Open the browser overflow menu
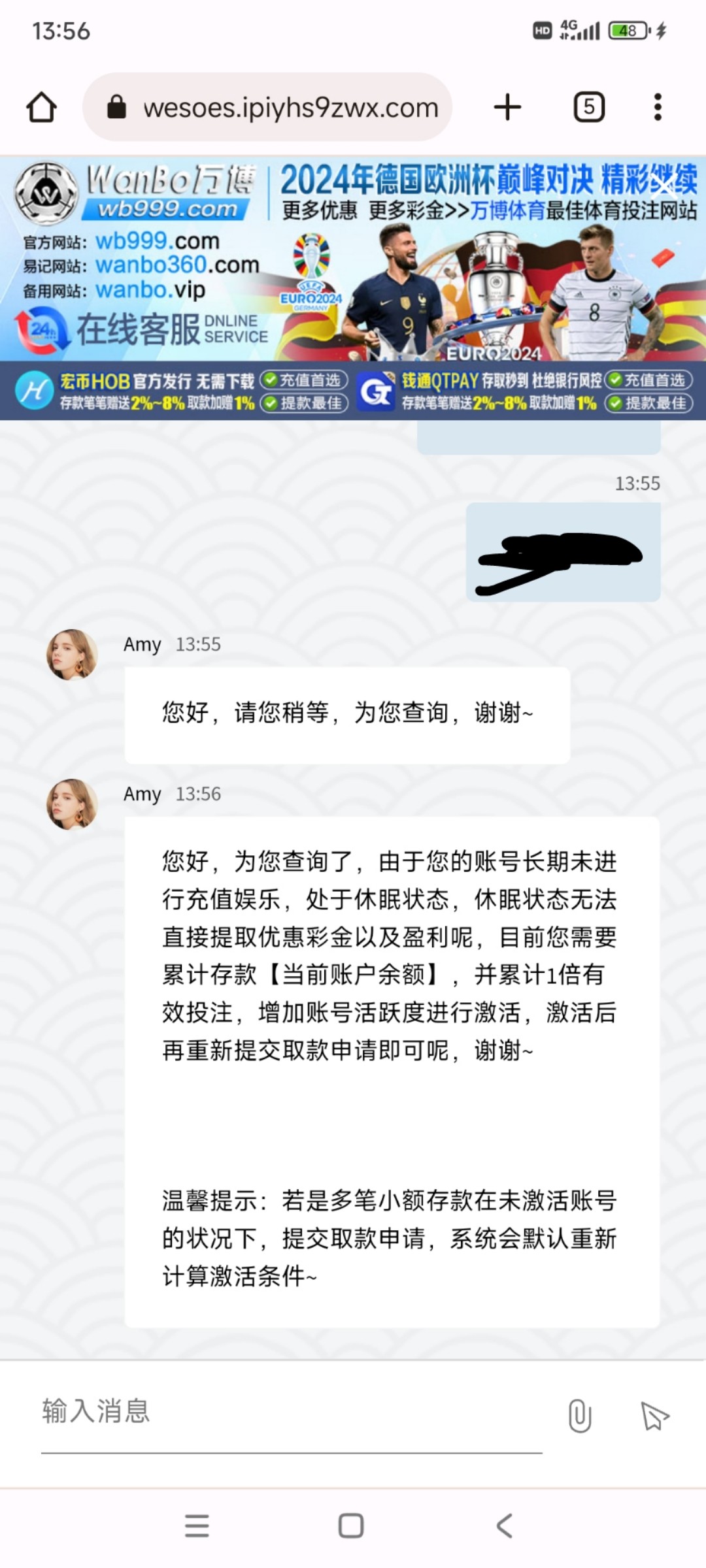This screenshot has width=706, height=1568. 658,107
